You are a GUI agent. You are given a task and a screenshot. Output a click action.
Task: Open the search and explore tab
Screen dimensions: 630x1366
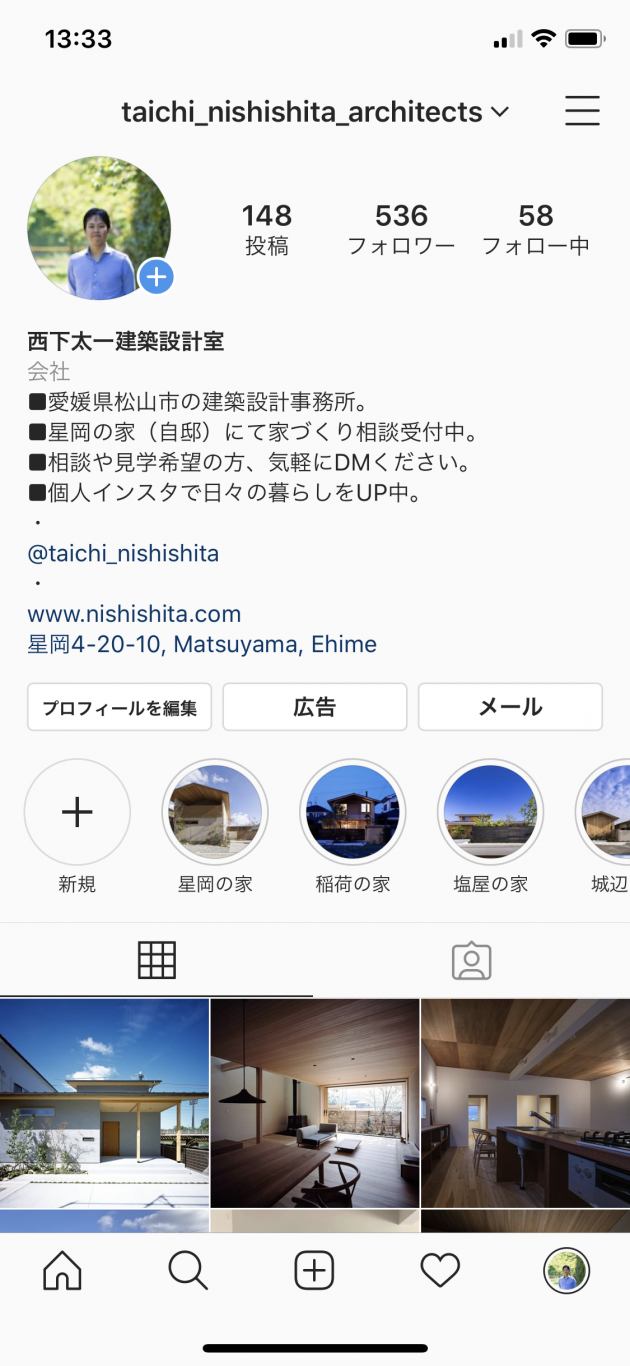pos(188,1271)
